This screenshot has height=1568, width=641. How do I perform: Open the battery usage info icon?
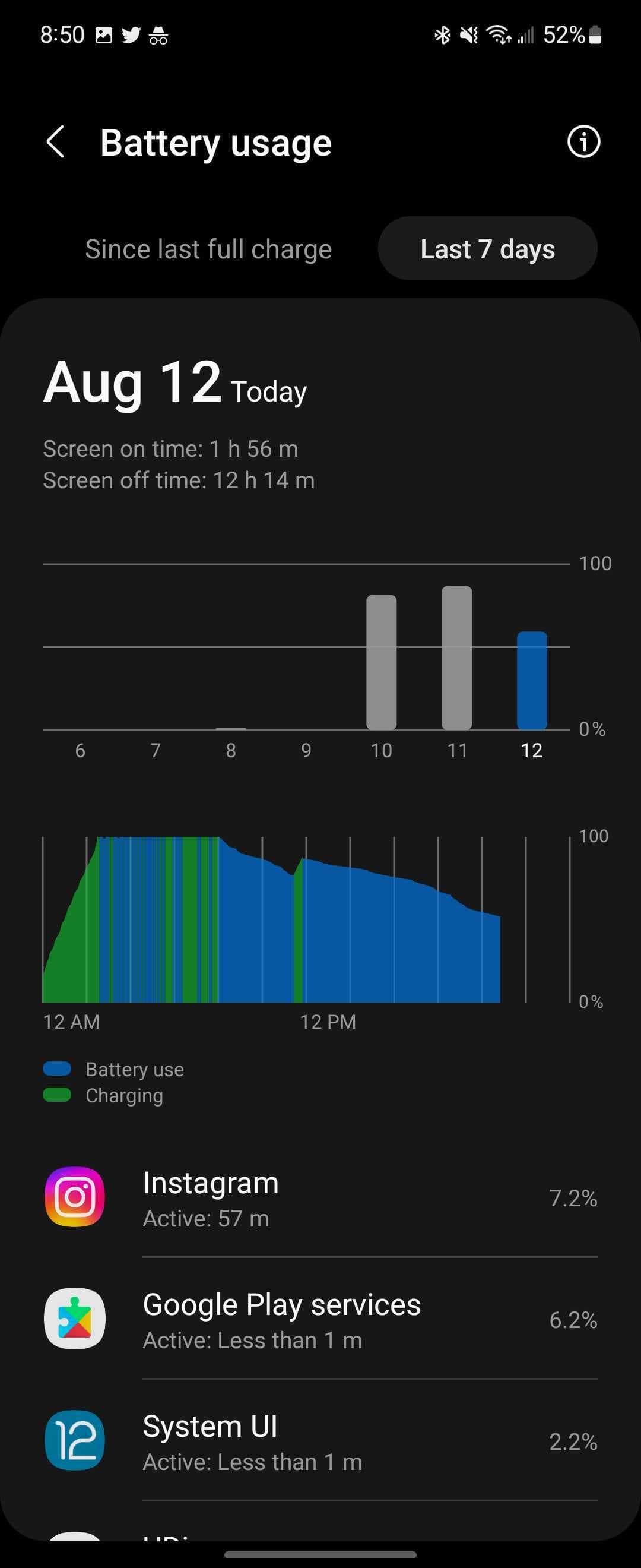tap(583, 143)
